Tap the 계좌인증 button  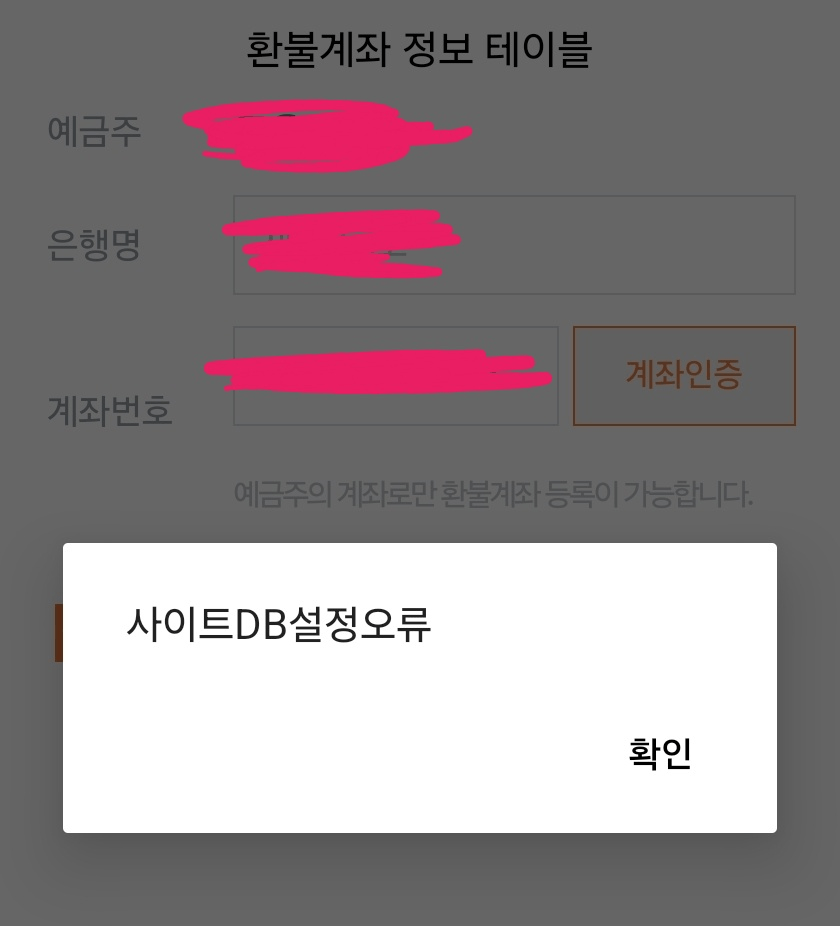coord(684,375)
